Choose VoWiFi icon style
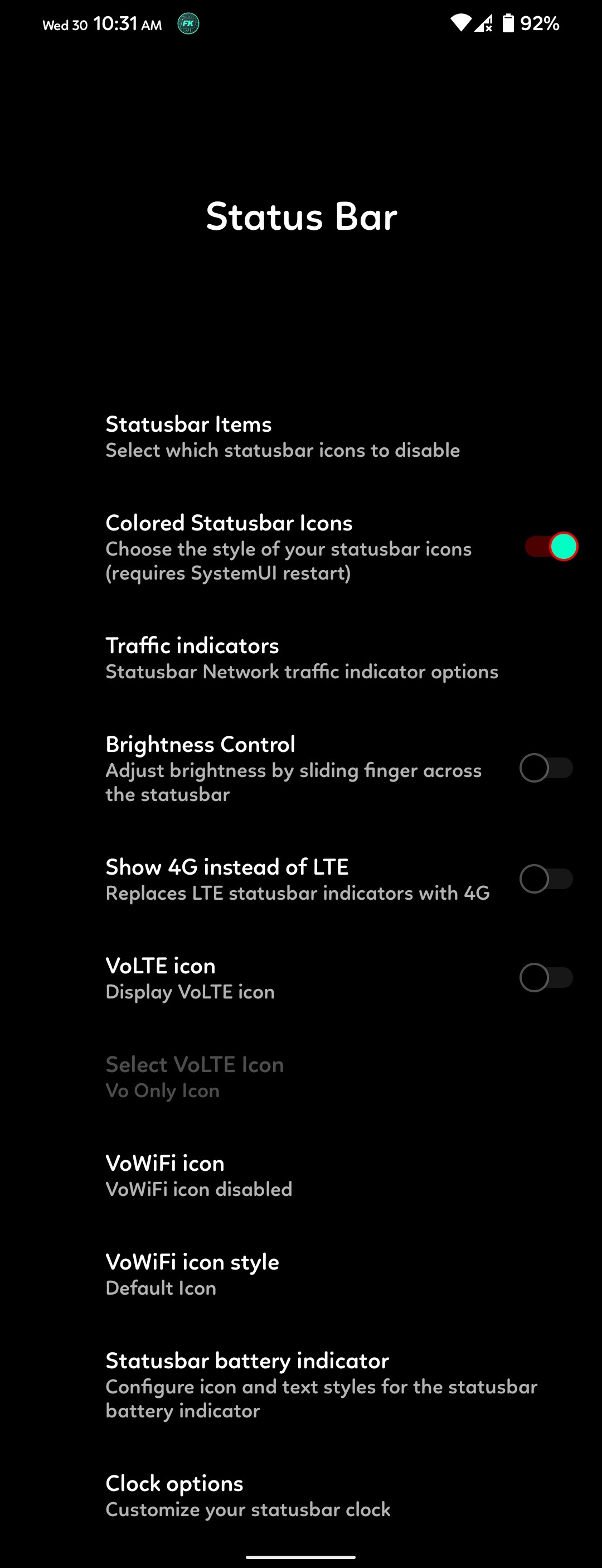 (x=192, y=1274)
